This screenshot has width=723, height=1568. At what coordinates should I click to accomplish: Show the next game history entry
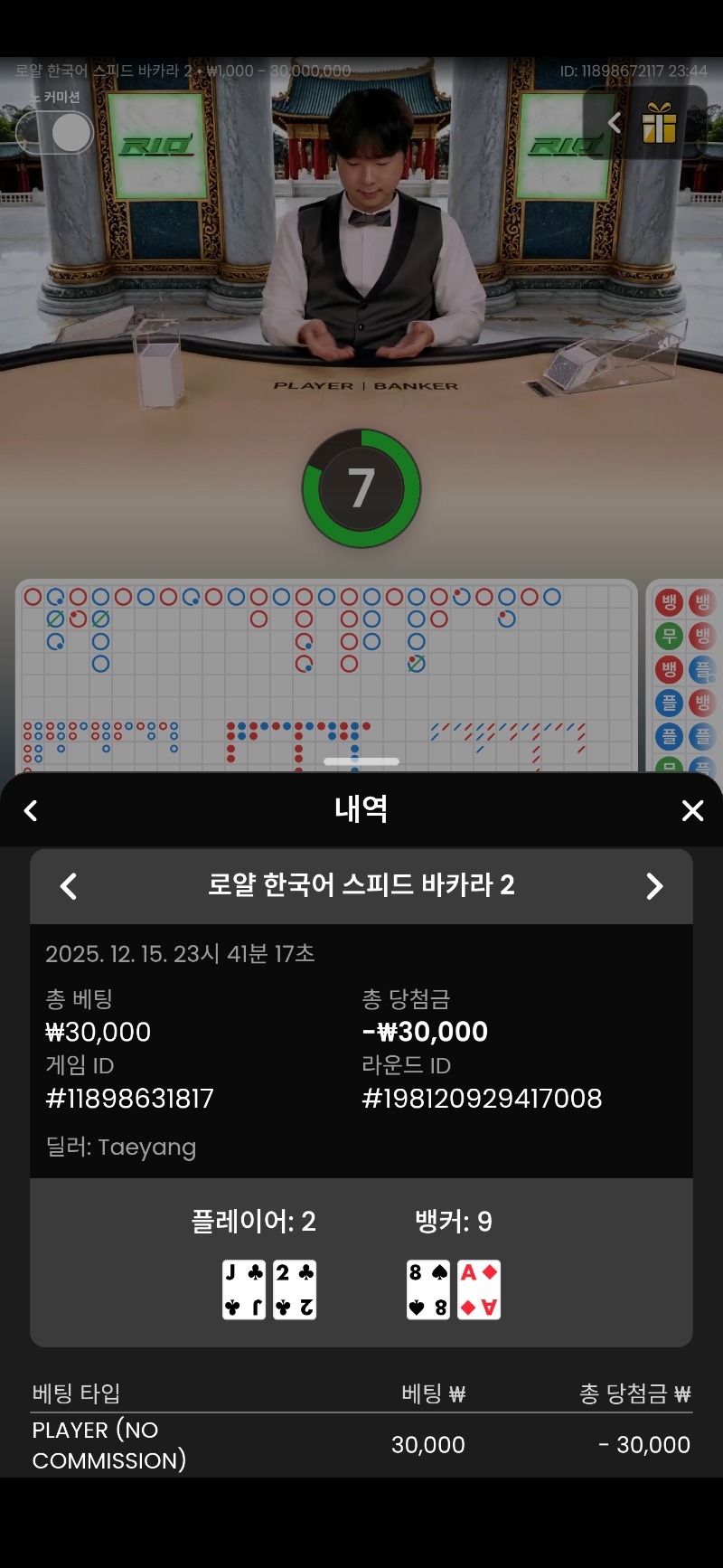(654, 886)
